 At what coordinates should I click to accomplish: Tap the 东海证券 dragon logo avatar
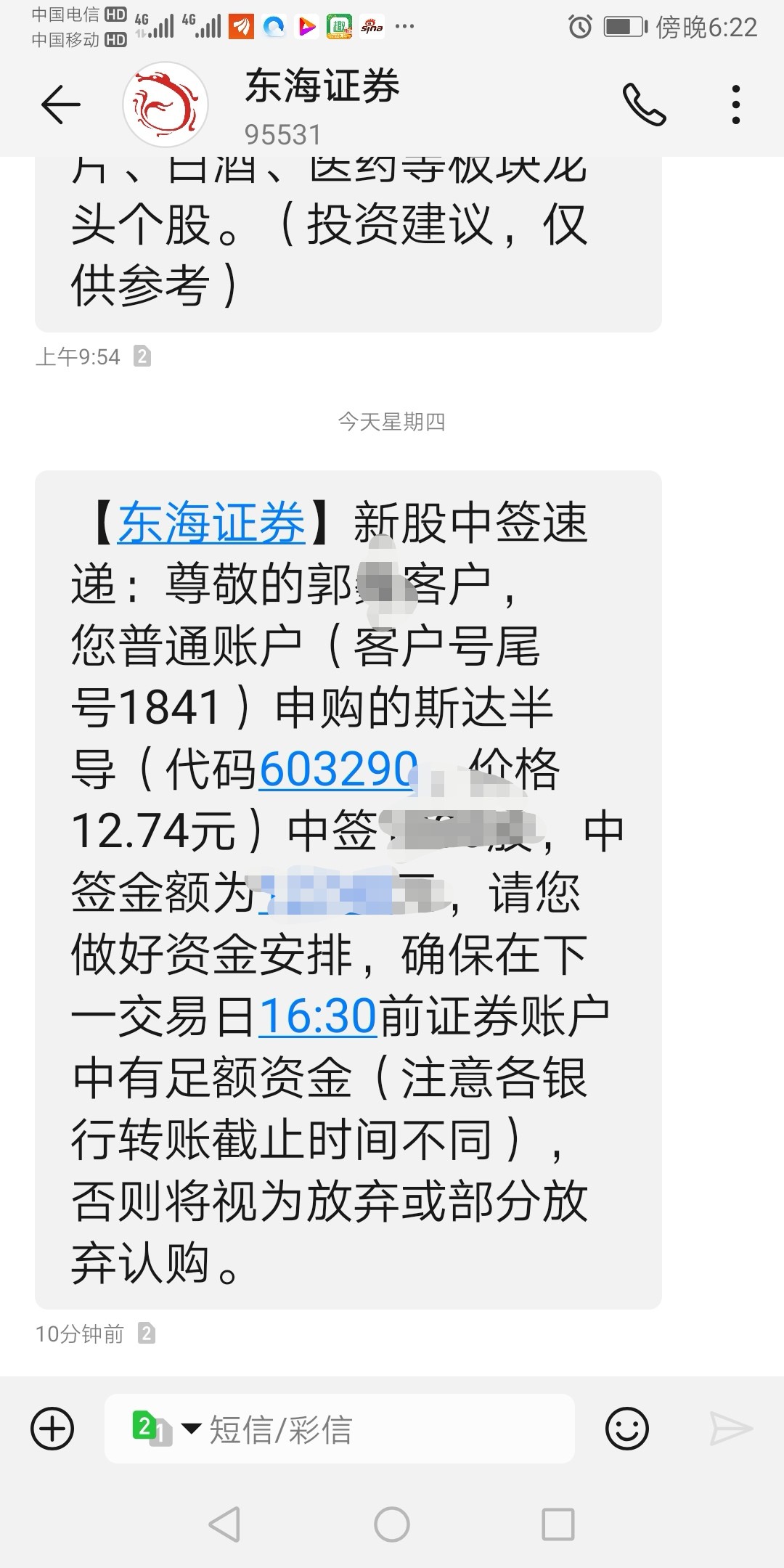[x=166, y=105]
